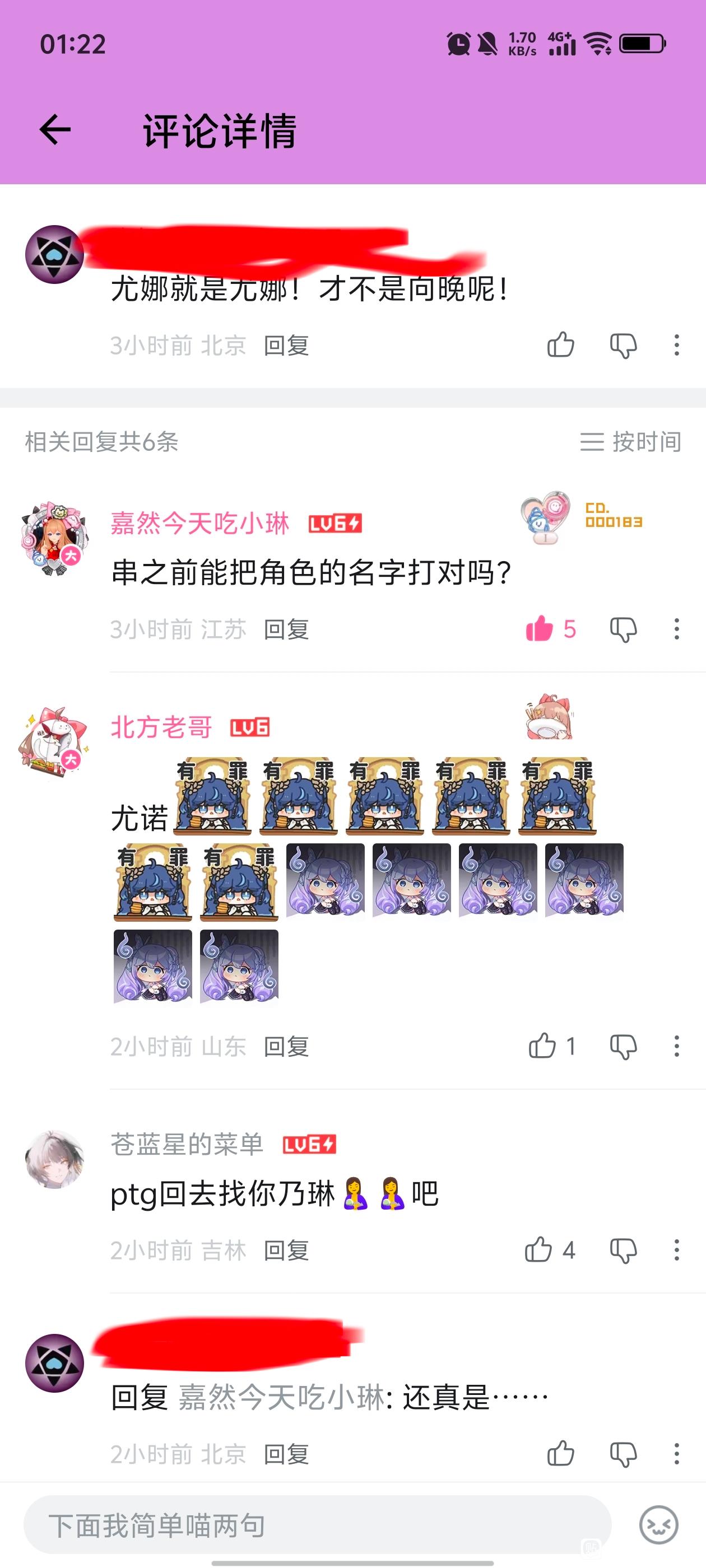Screen dimensions: 706x1568
Task: Like the comment 尤娜就是尤娜
Action: (560, 345)
